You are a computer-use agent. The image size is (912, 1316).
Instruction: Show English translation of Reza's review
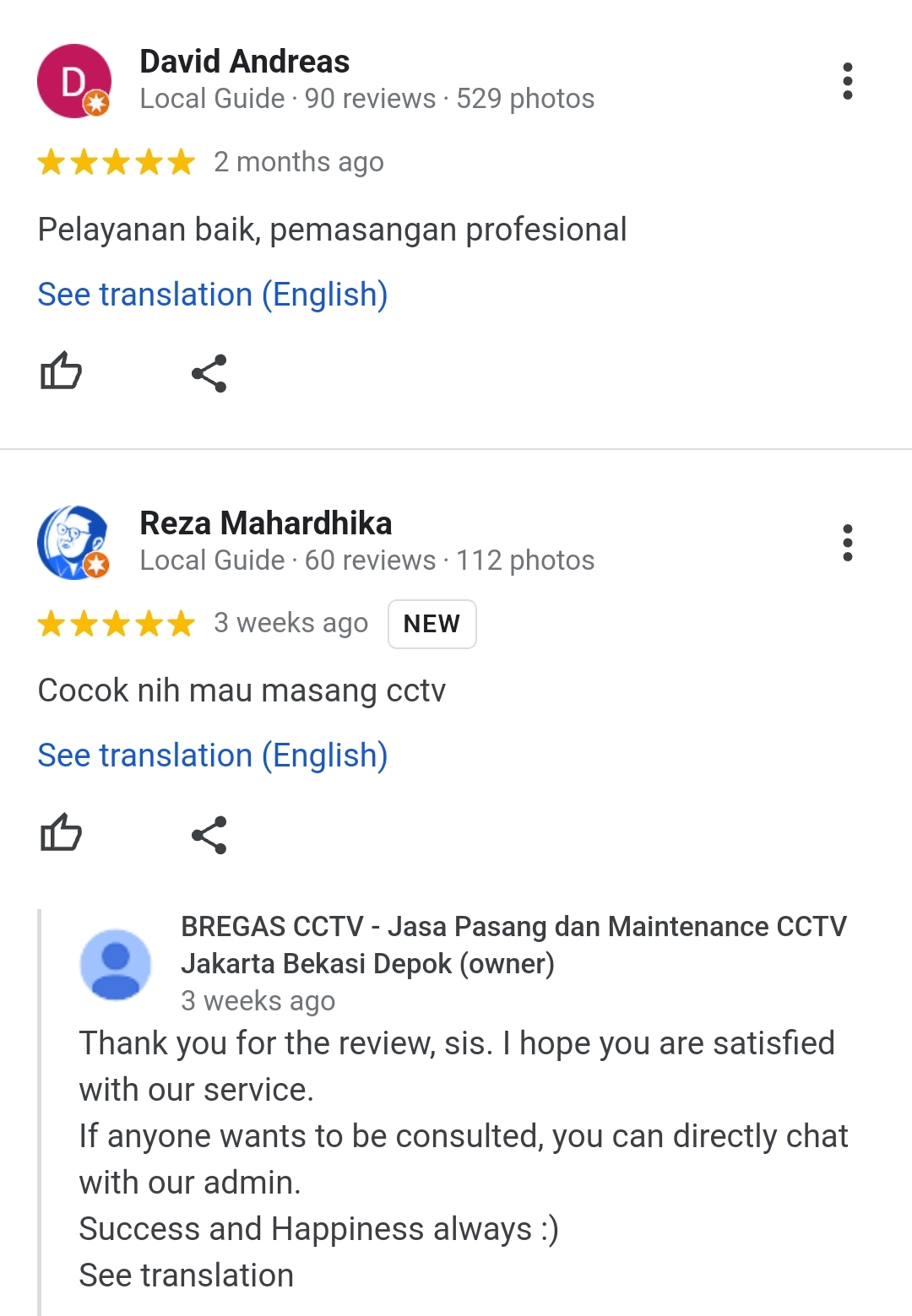pyautogui.click(x=212, y=755)
